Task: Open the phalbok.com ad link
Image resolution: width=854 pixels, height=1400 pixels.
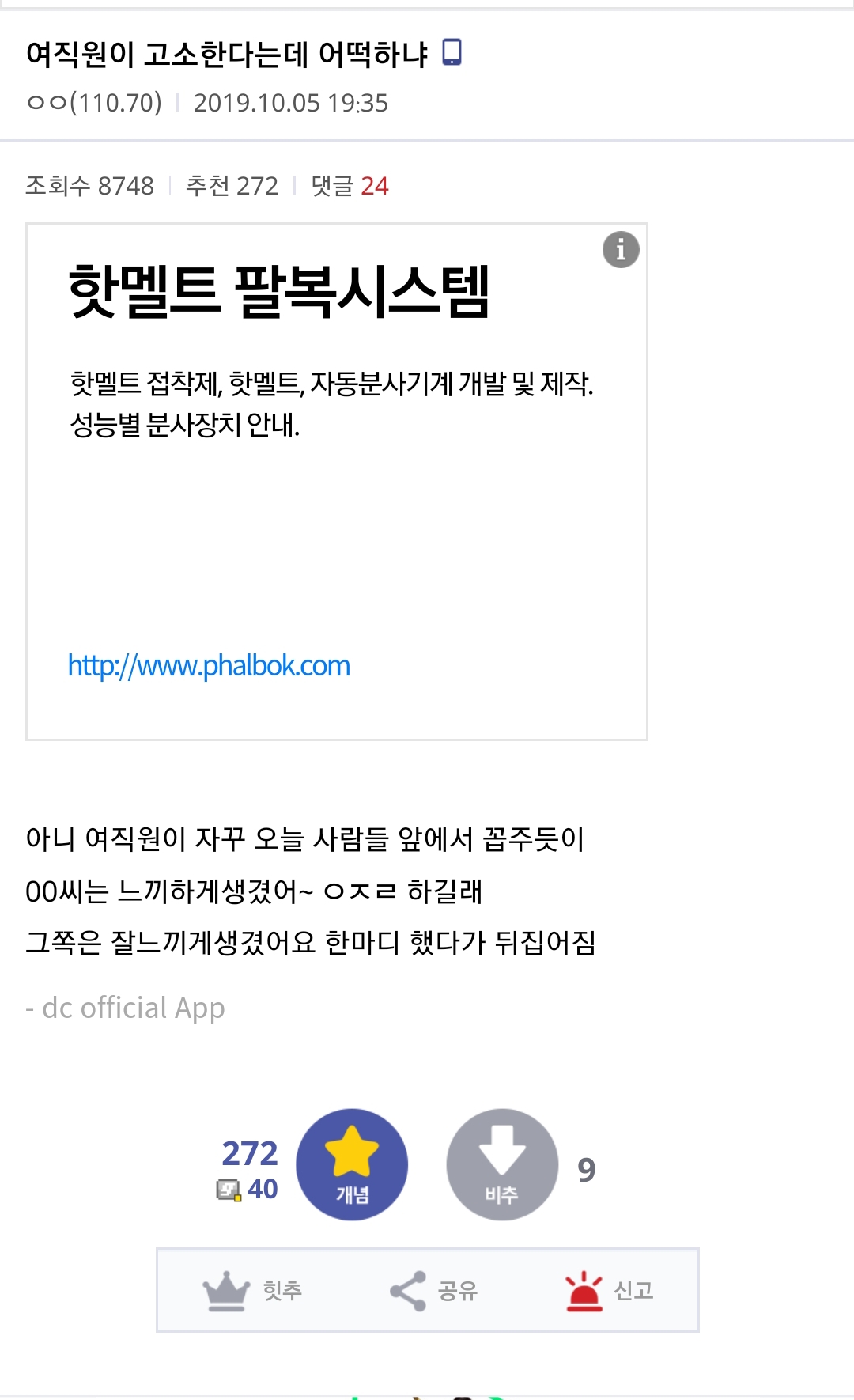Action: click(209, 665)
